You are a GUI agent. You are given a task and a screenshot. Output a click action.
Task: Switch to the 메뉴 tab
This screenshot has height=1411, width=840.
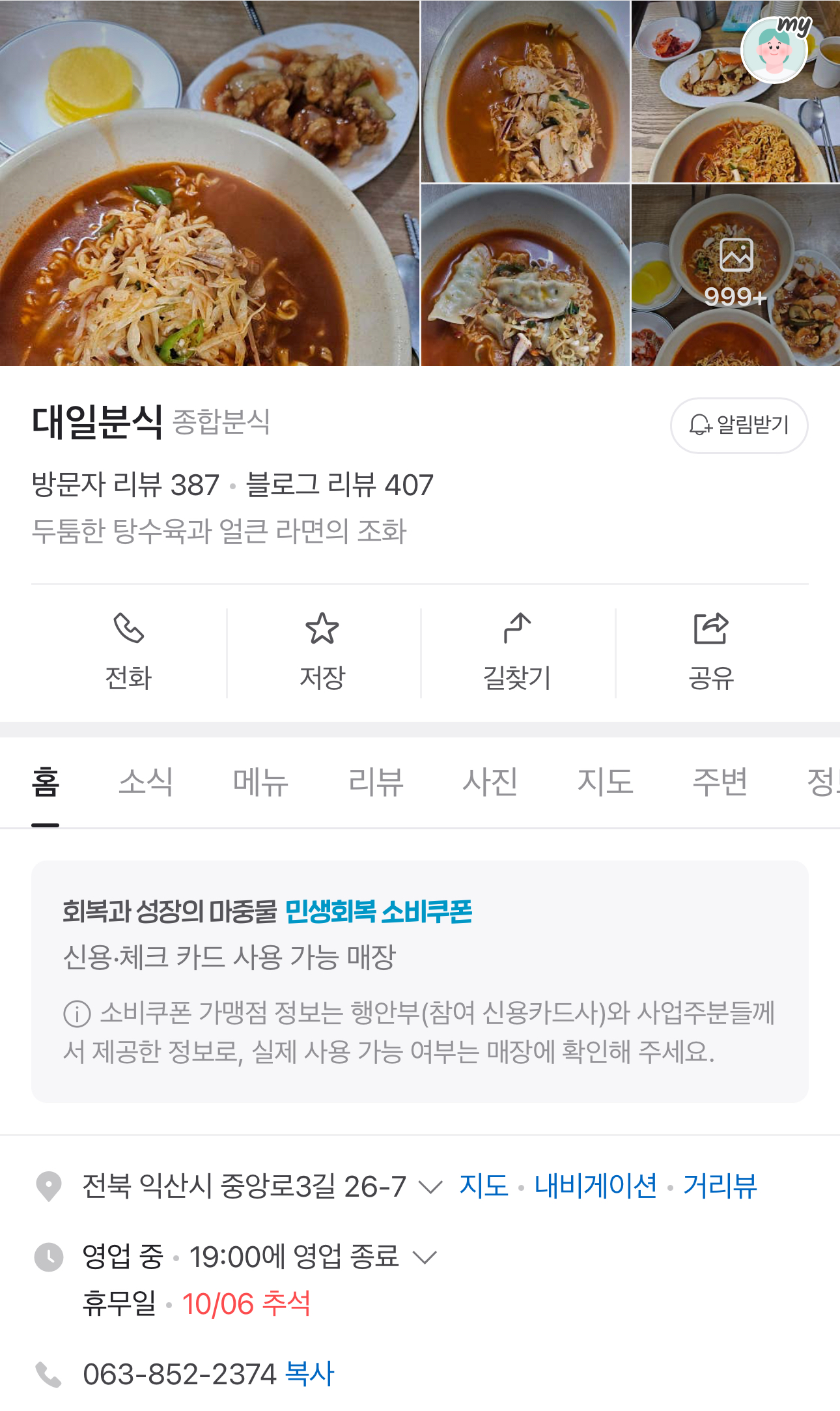coord(260,782)
